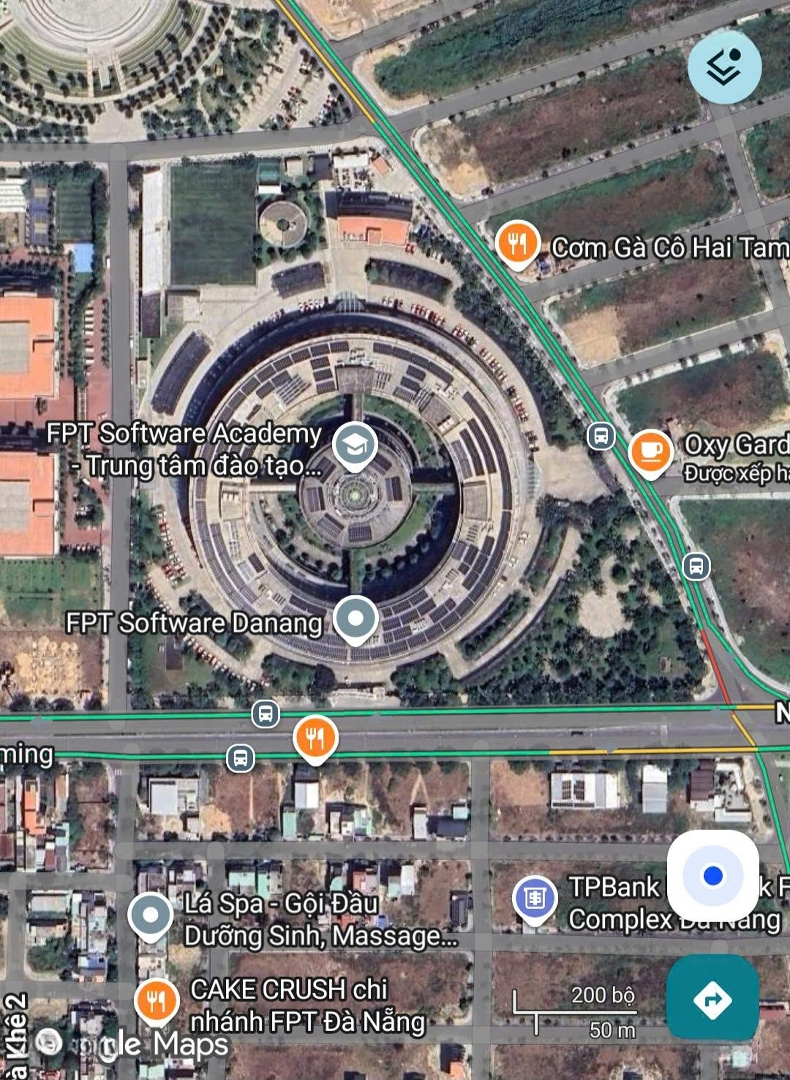Open the map layers selector

(x=724, y=66)
